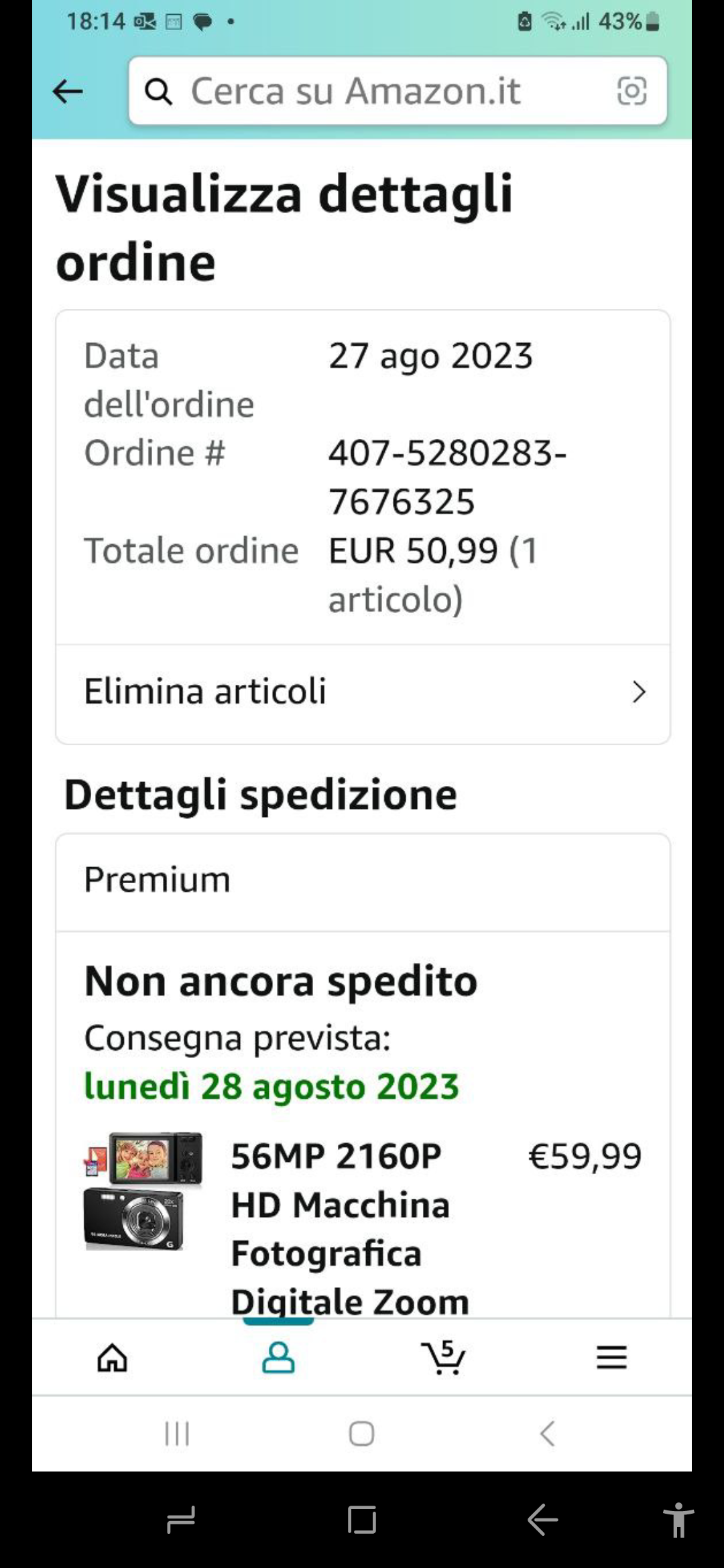Go back using the top arrow
This screenshot has height=1568, width=724.
click(x=68, y=91)
